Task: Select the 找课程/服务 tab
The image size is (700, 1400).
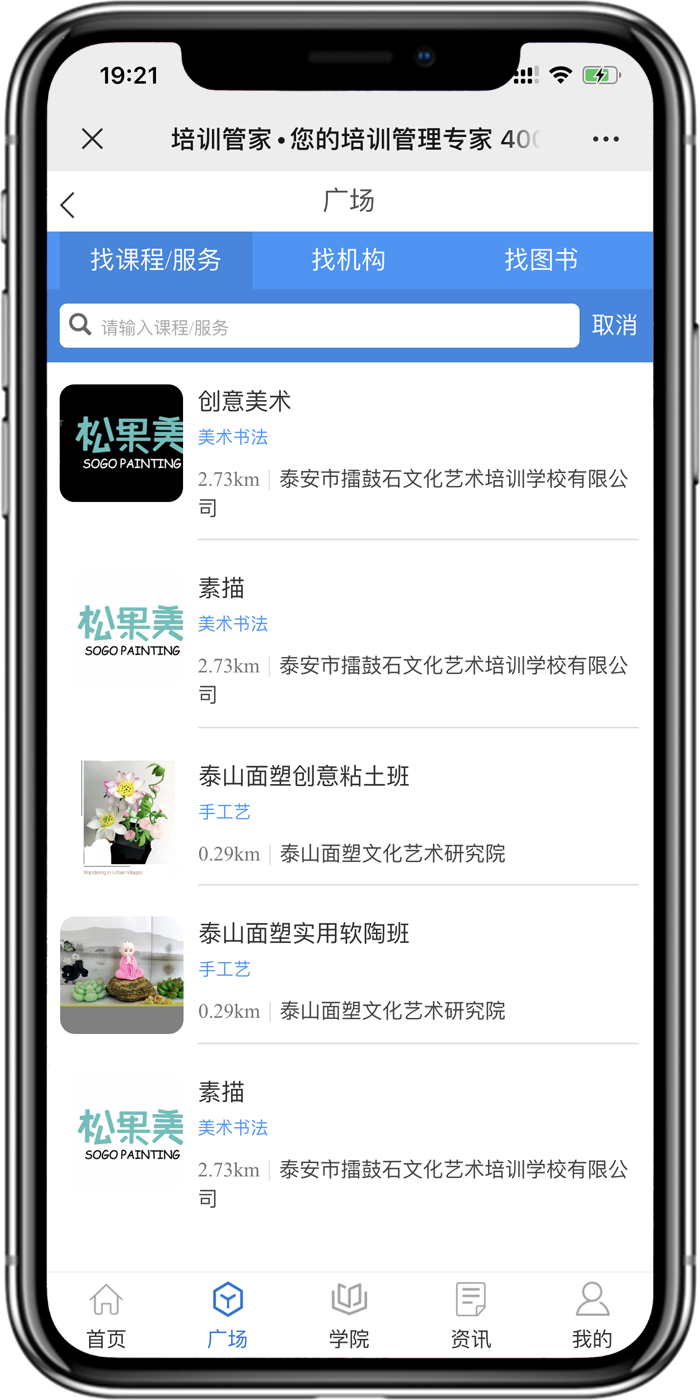Action: [x=156, y=260]
